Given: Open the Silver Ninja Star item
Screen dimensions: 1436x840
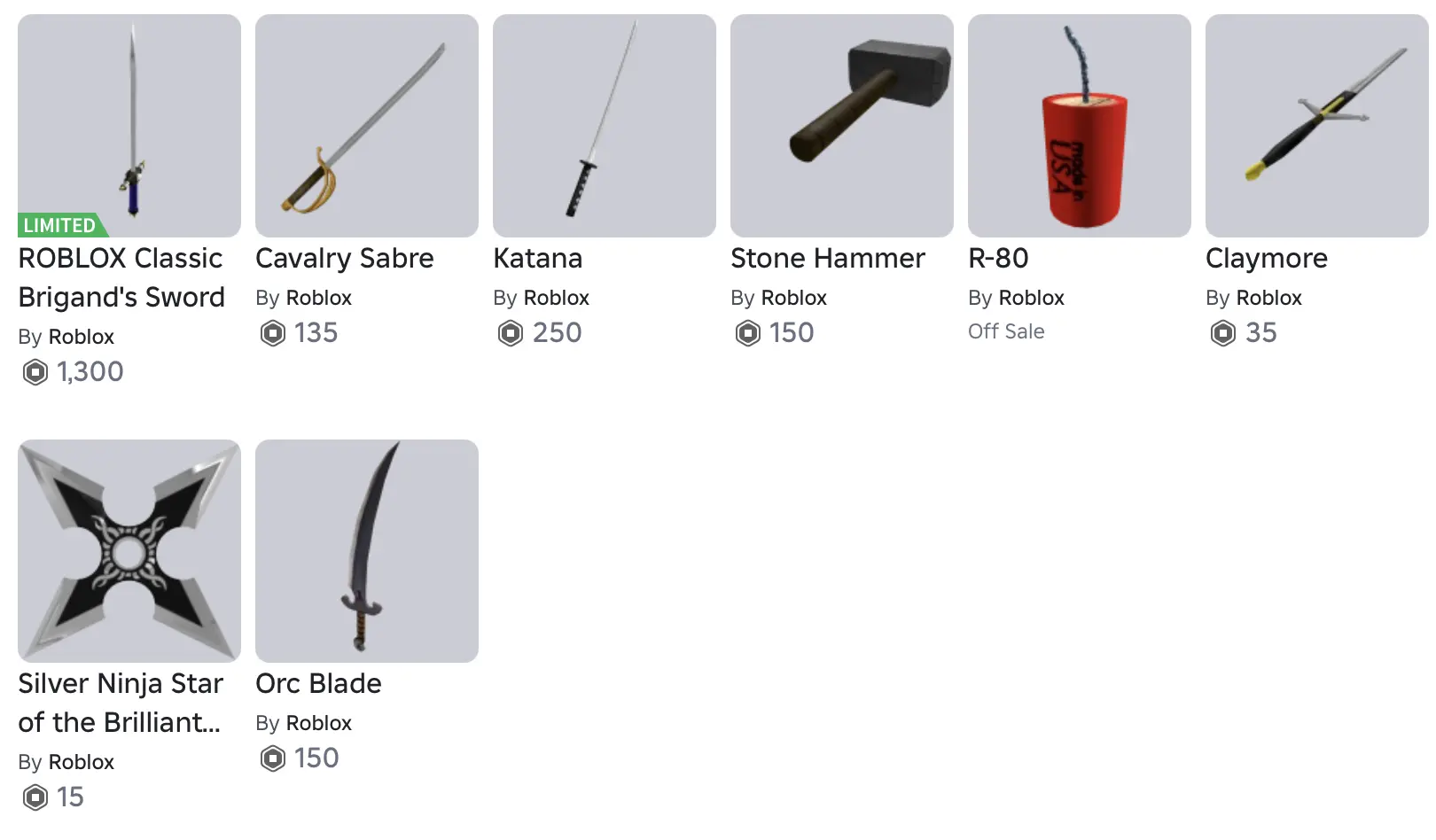Looking at the screenshot, I should coord(129,551).
